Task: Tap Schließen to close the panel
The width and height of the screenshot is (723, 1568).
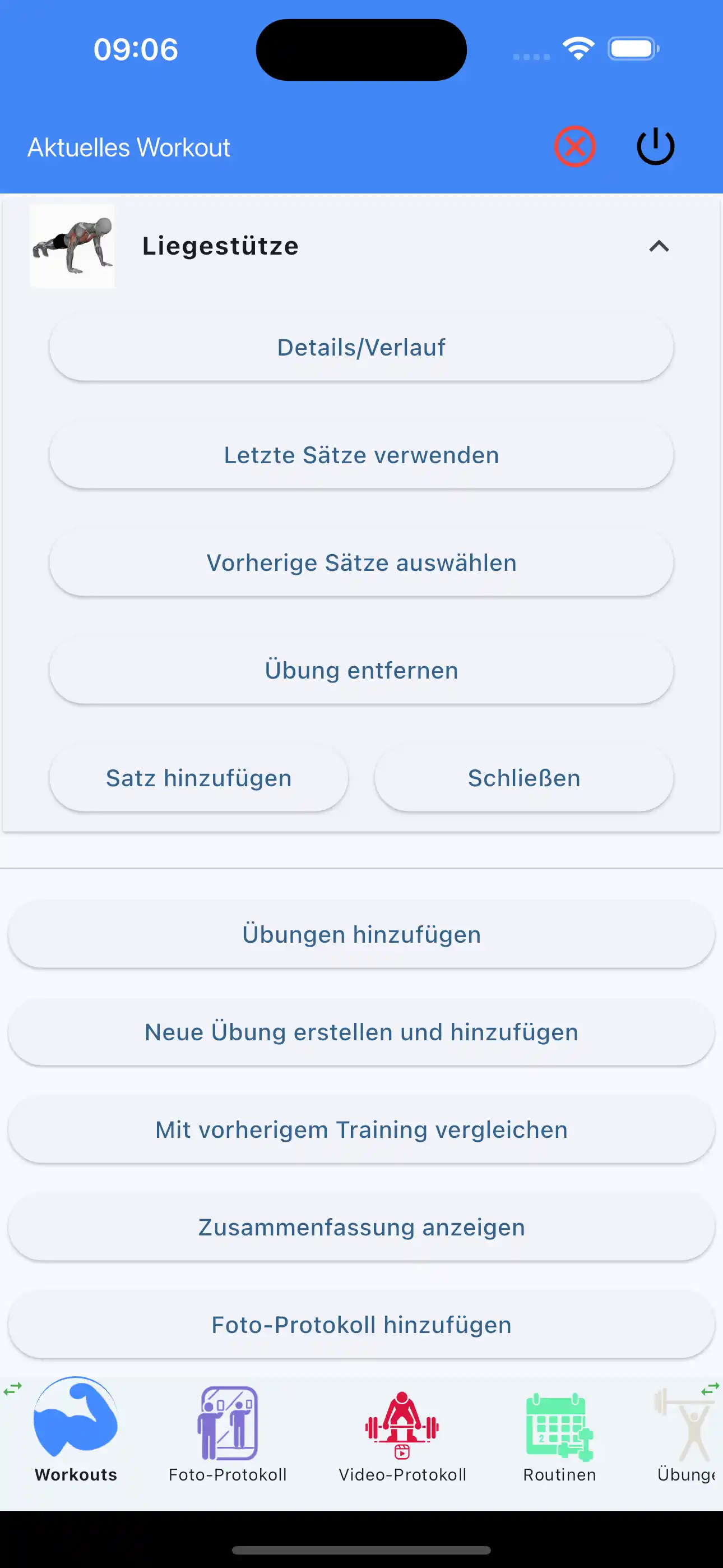Action: (x=524, y=778)
